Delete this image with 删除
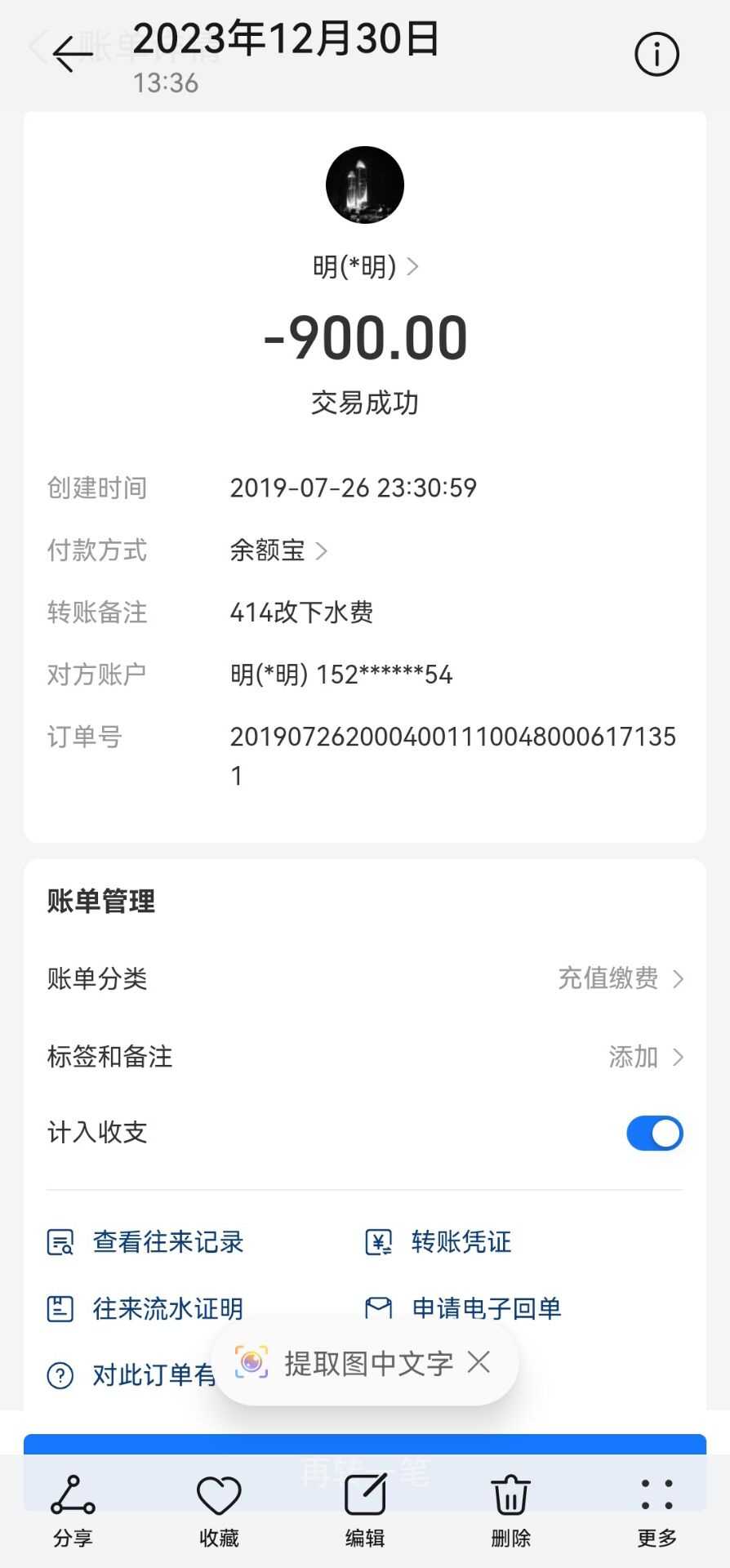Viewport: 730px width, 1568px height. (511, 1510)
